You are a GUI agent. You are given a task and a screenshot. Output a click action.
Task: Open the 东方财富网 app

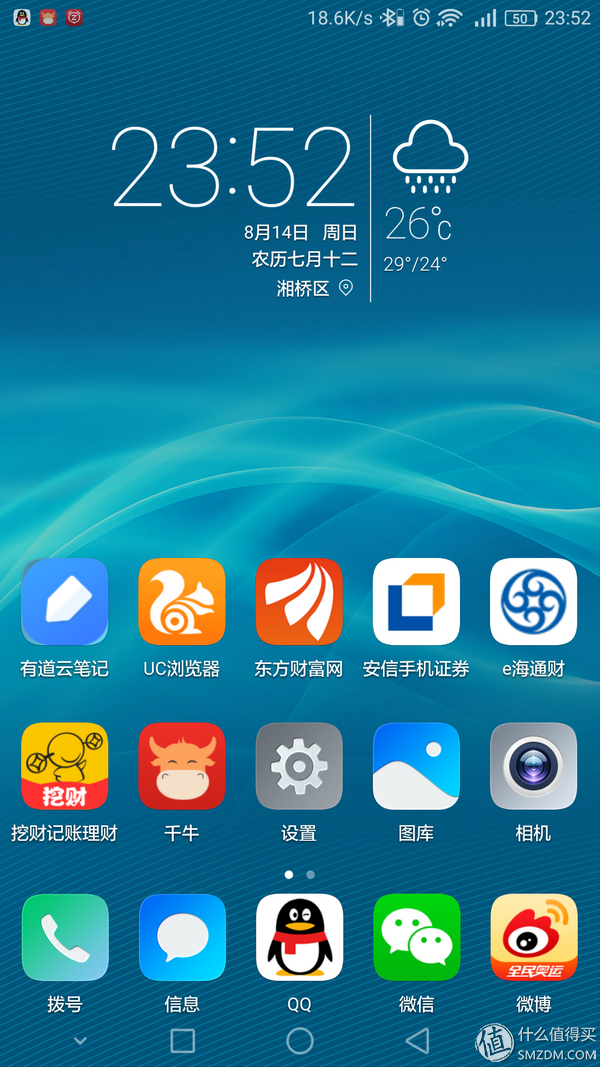point(299,601)
